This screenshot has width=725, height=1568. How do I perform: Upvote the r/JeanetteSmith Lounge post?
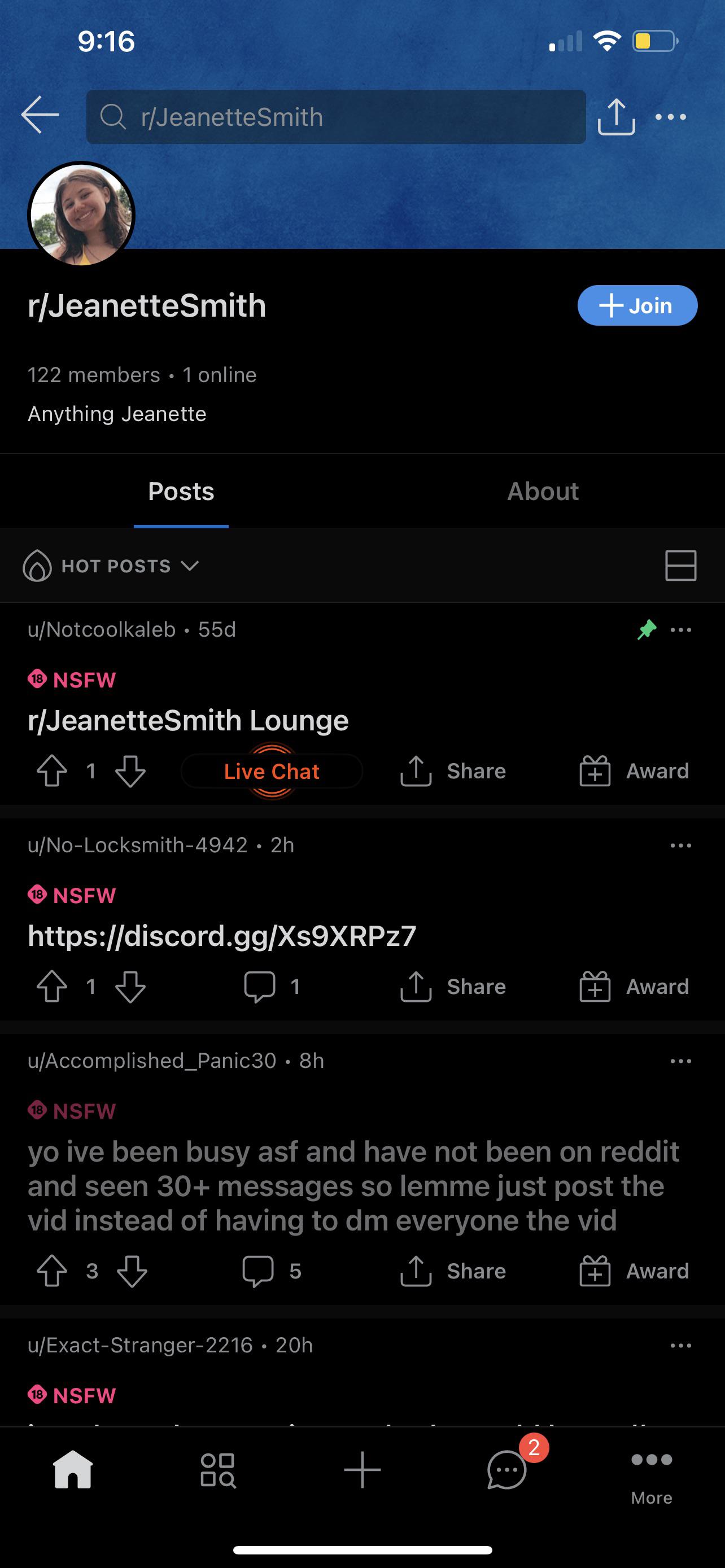click(x=53, y=771)
